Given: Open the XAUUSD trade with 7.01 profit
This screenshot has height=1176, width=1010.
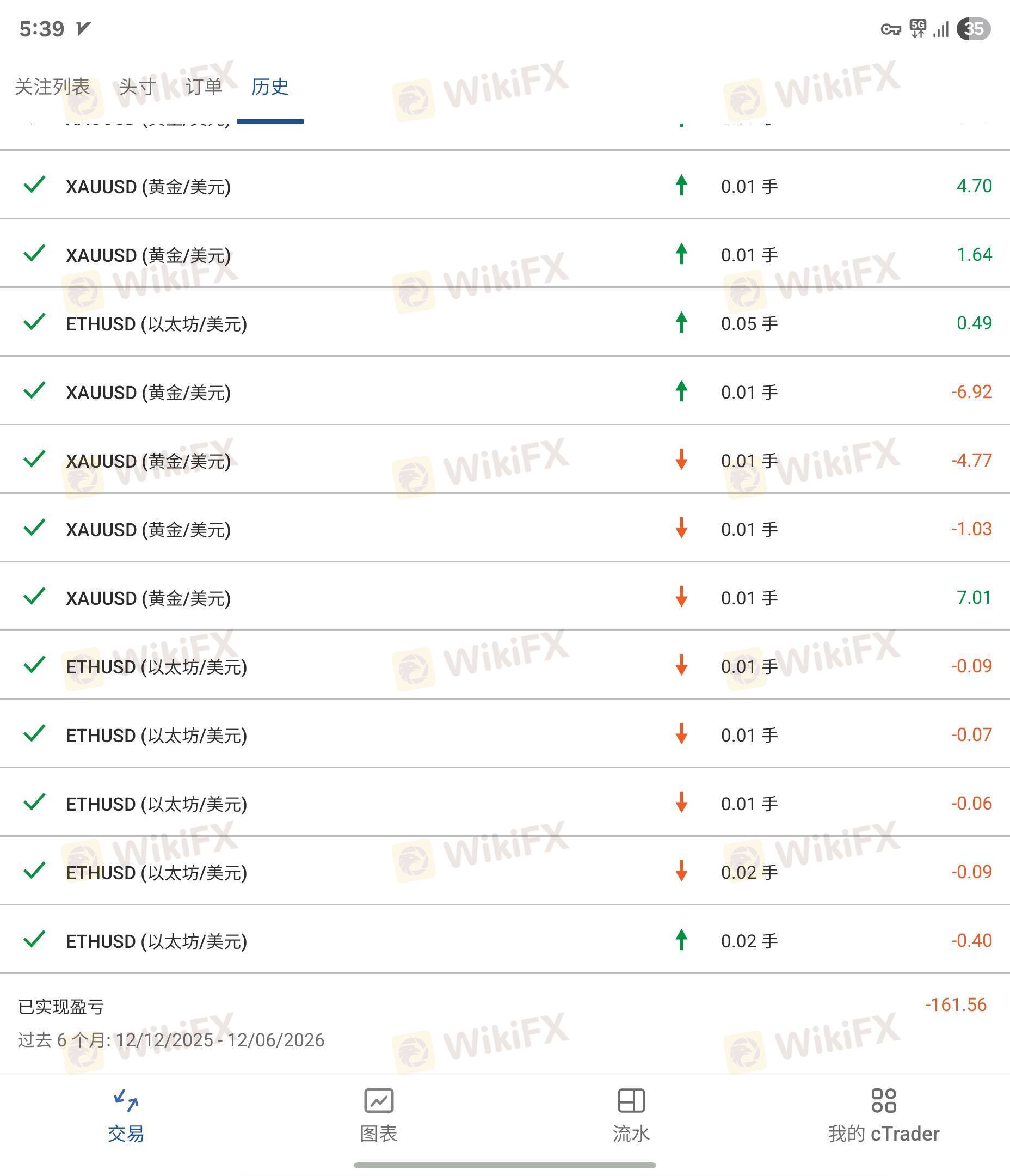Looking at the screenshot, I should click(x=505, y=597).
